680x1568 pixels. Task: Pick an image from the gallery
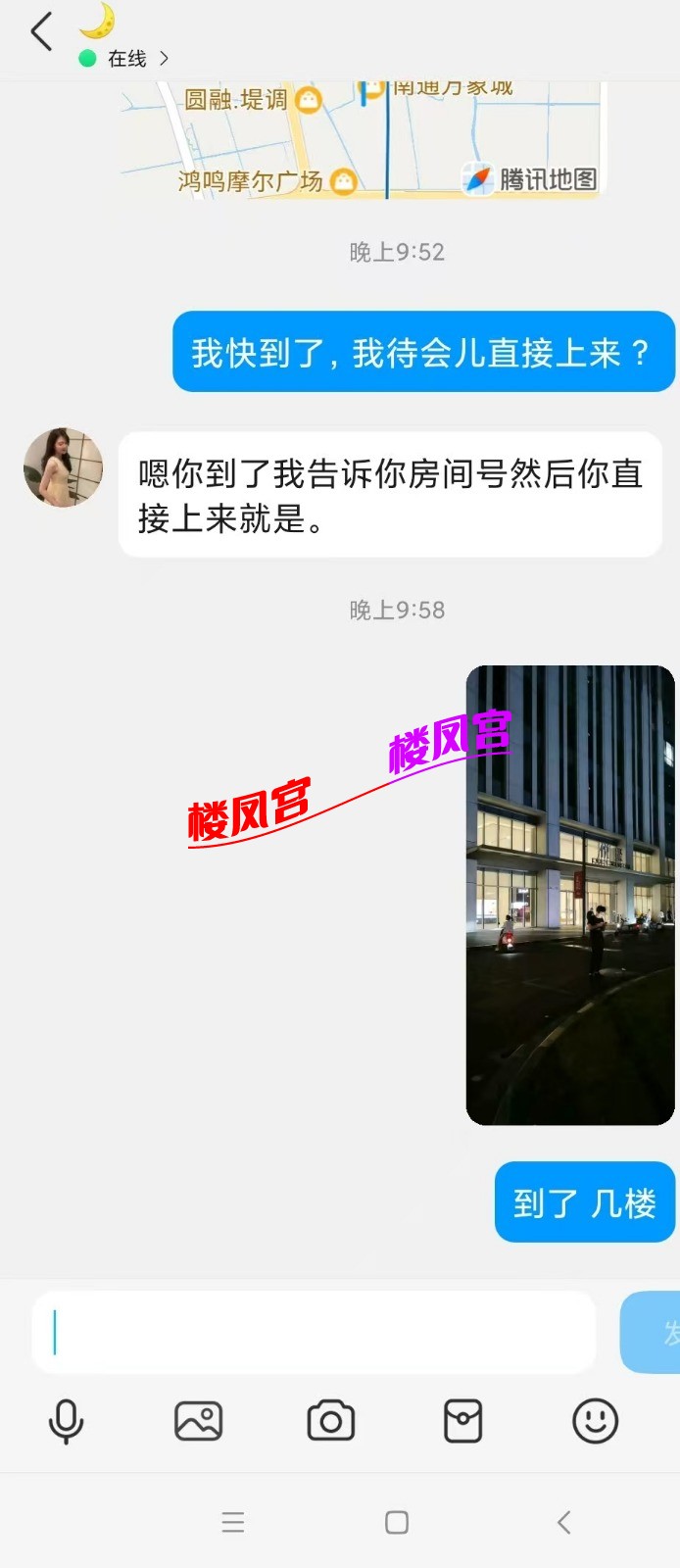[199, 1421]
